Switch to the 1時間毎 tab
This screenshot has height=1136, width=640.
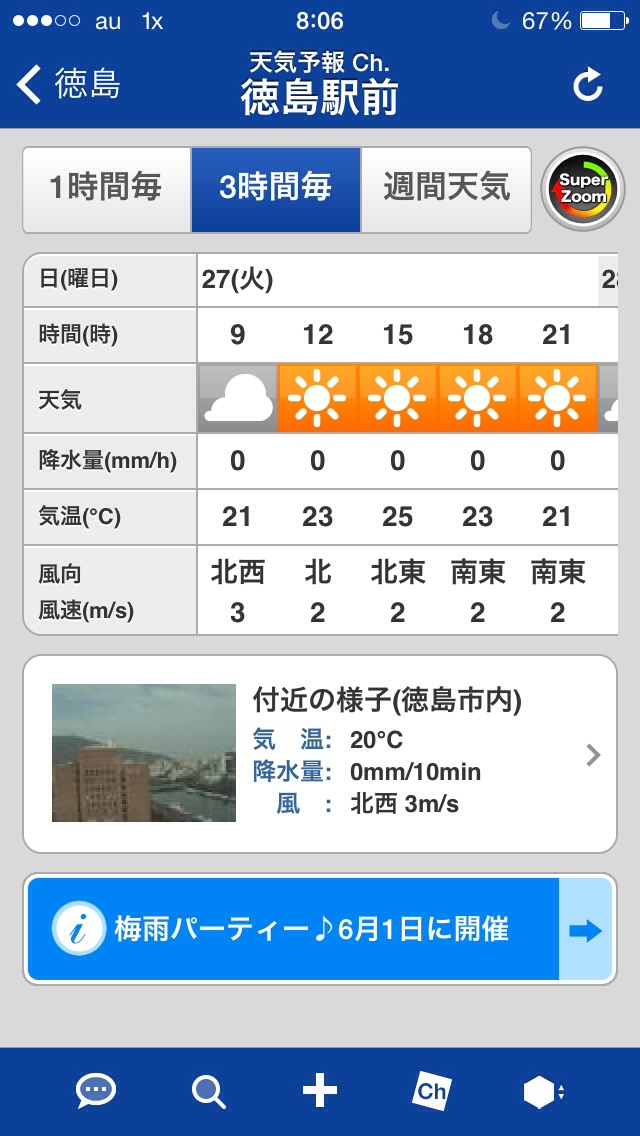click(x=106, y=189)
